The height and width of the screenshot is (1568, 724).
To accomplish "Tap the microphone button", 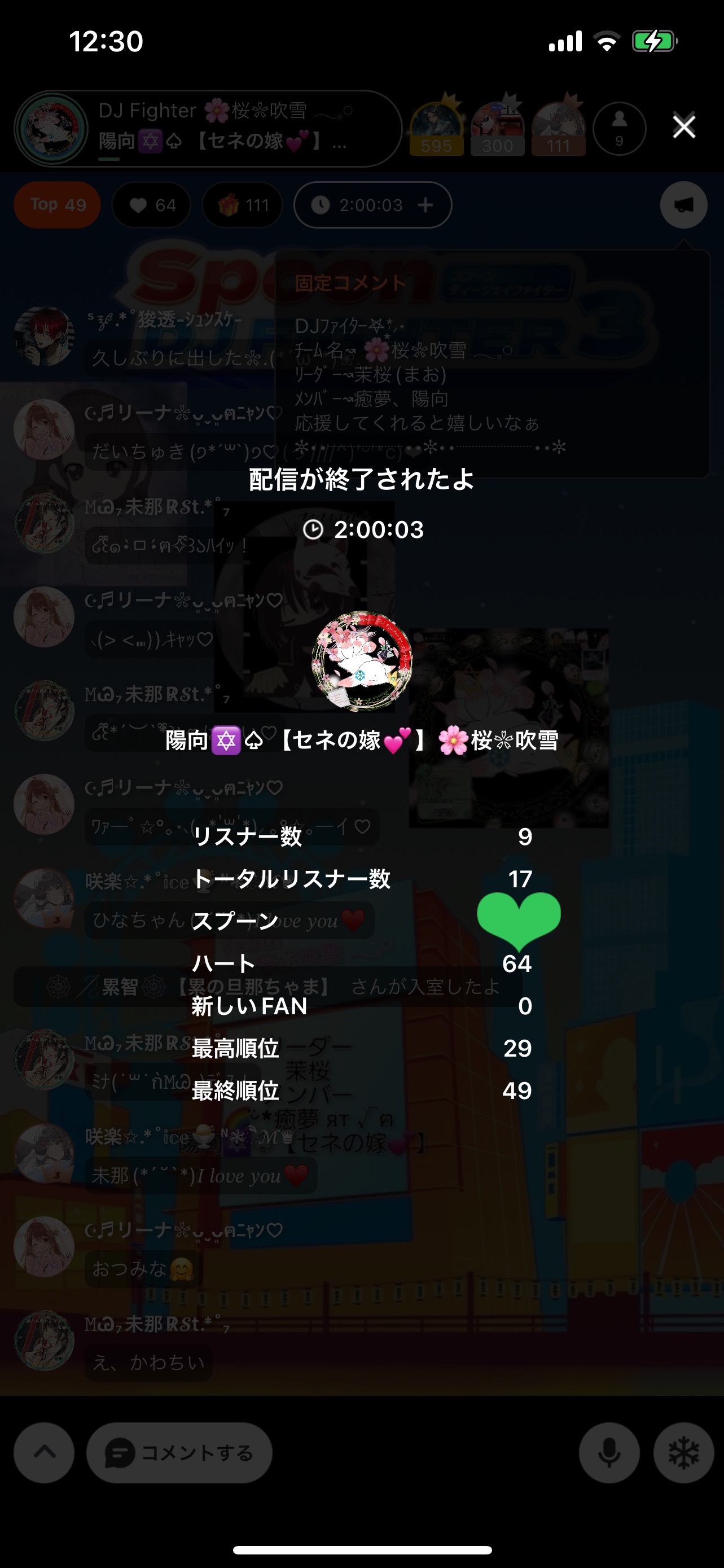I will [x=609, y=1452].
